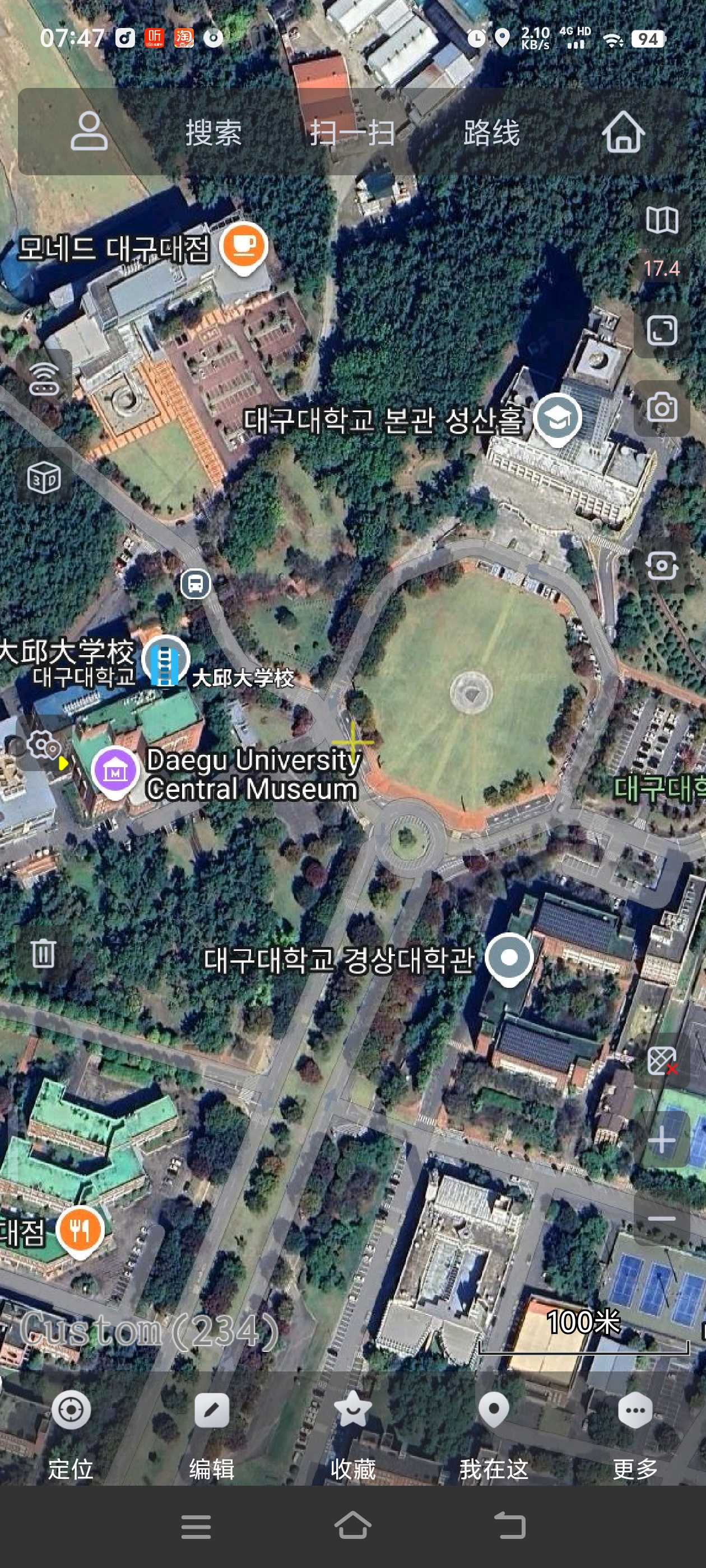Viewport: 706px width, 1568px height.
Task: Tap the trash delete icon
Action: pyautogui.click(x=43, y=953)
